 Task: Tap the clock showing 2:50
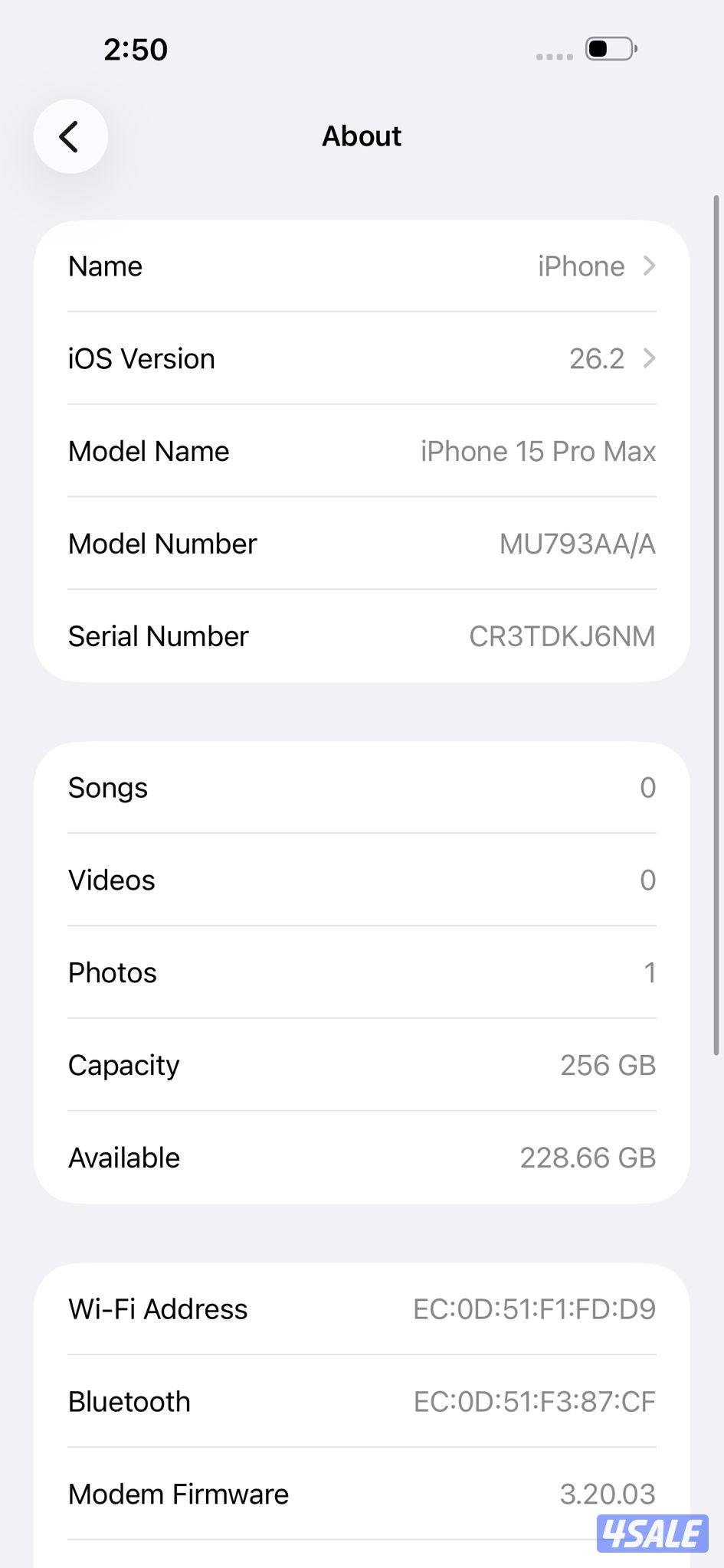point(136,48)
